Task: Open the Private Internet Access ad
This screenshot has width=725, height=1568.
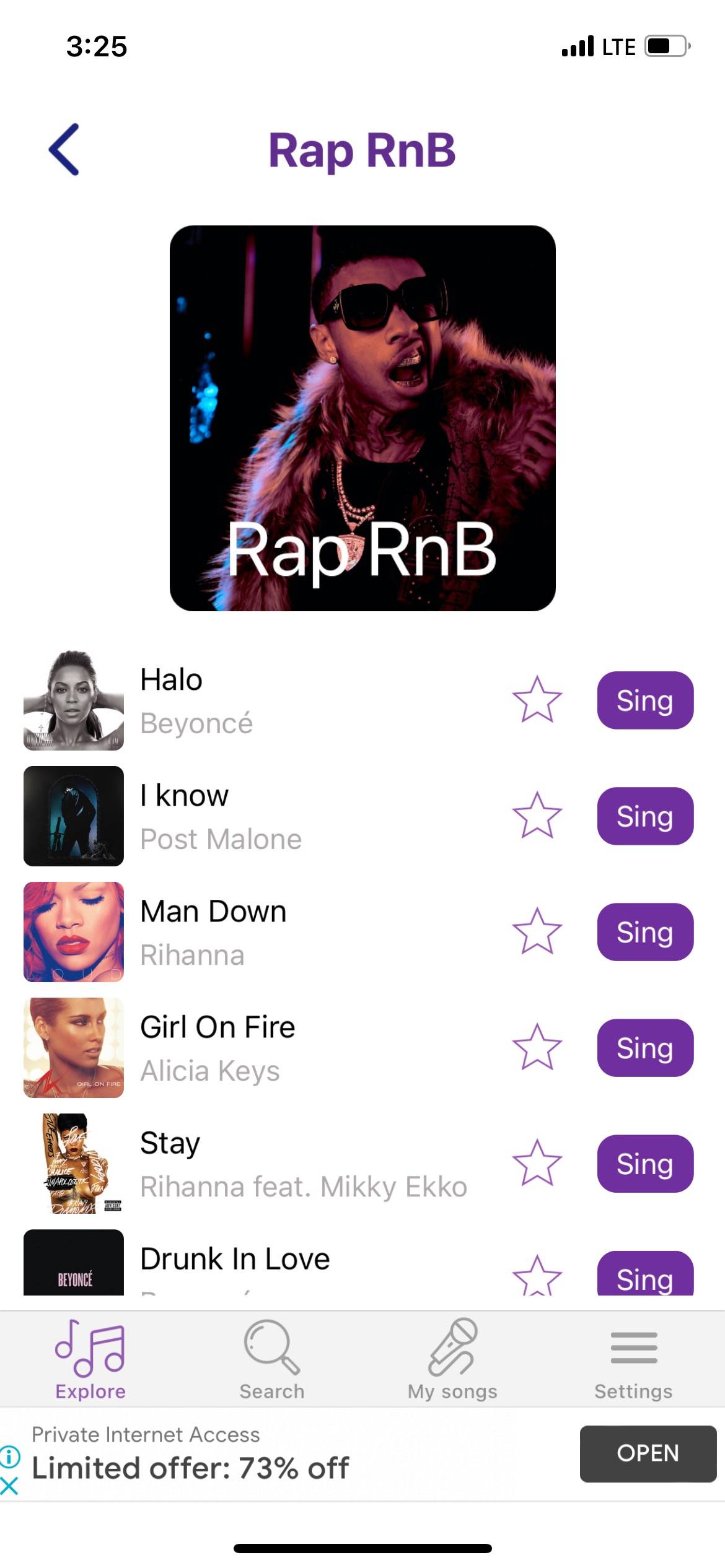Action: pos(648,1453)
